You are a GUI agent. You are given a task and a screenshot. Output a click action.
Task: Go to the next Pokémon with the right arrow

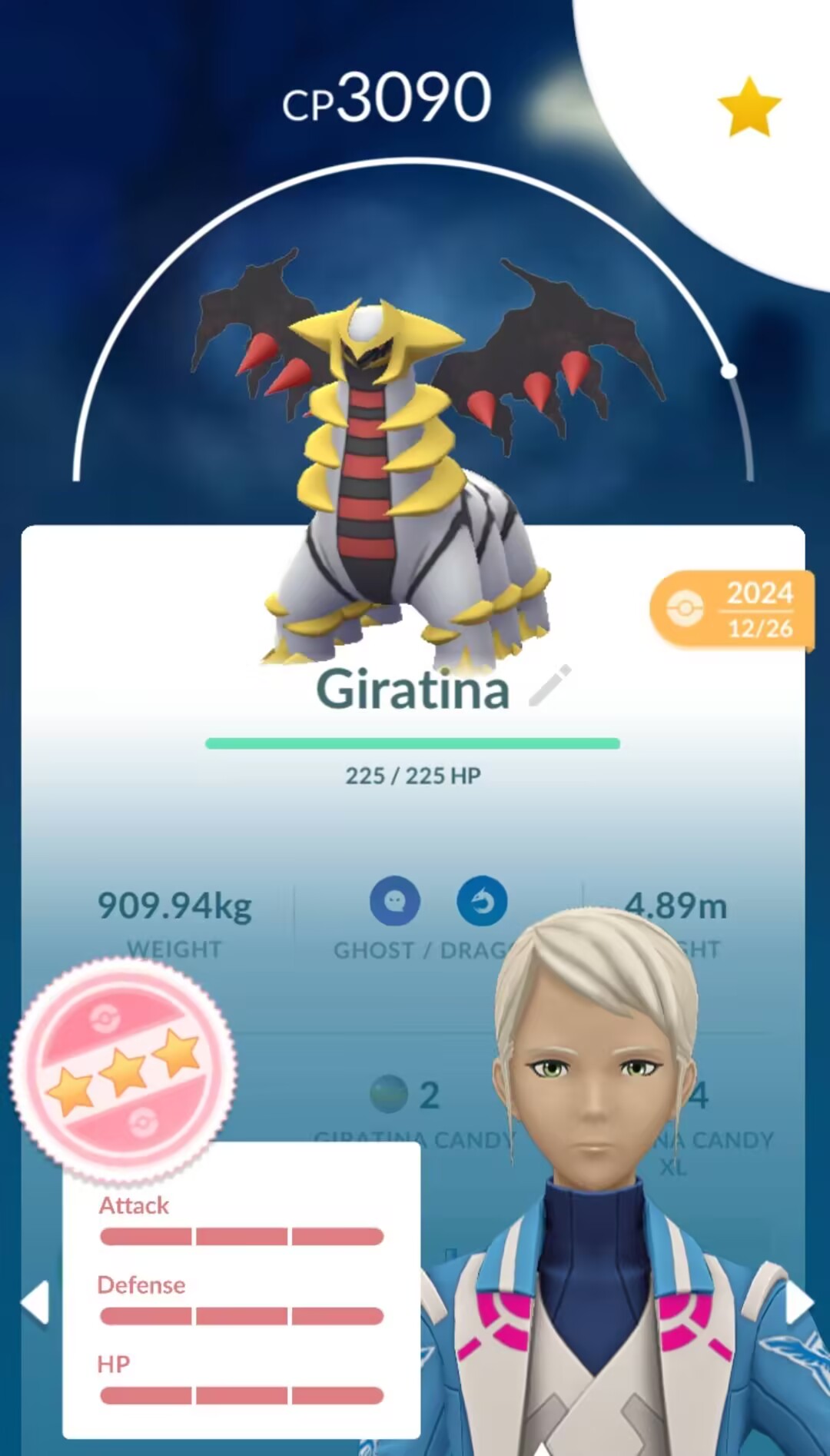coord(798,1302)
